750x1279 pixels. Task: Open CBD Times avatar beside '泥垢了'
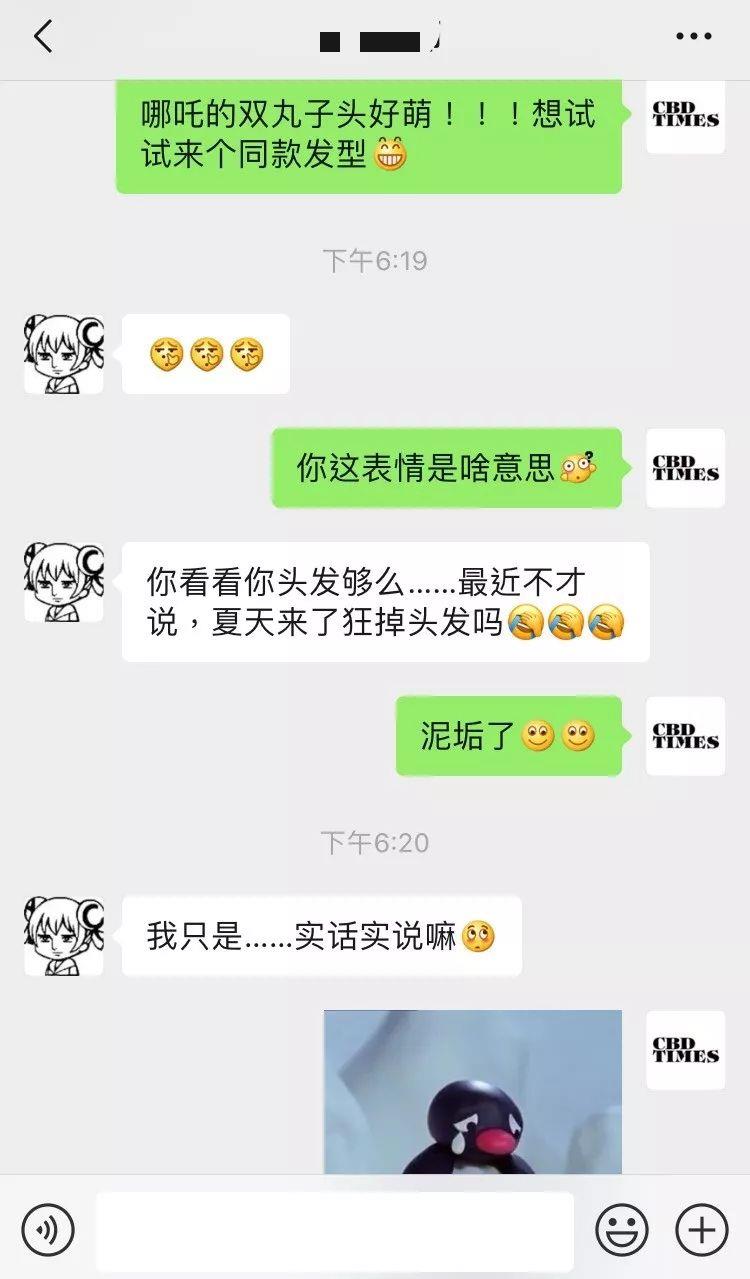point(685,736)
